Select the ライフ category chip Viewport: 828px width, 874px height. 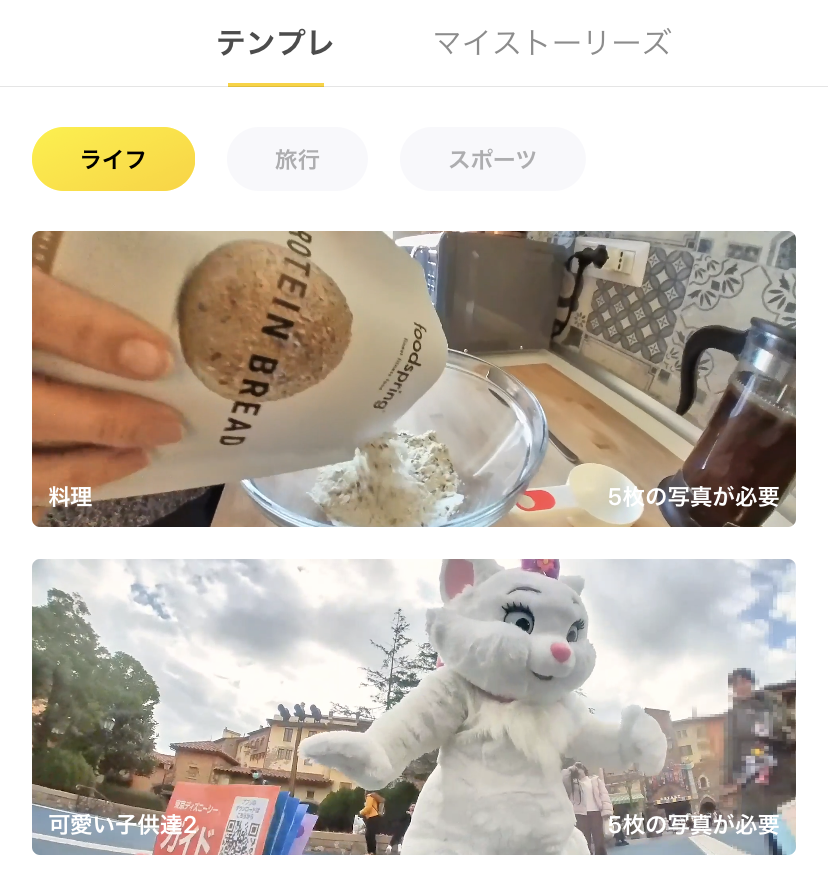click(x=113, y=159)
